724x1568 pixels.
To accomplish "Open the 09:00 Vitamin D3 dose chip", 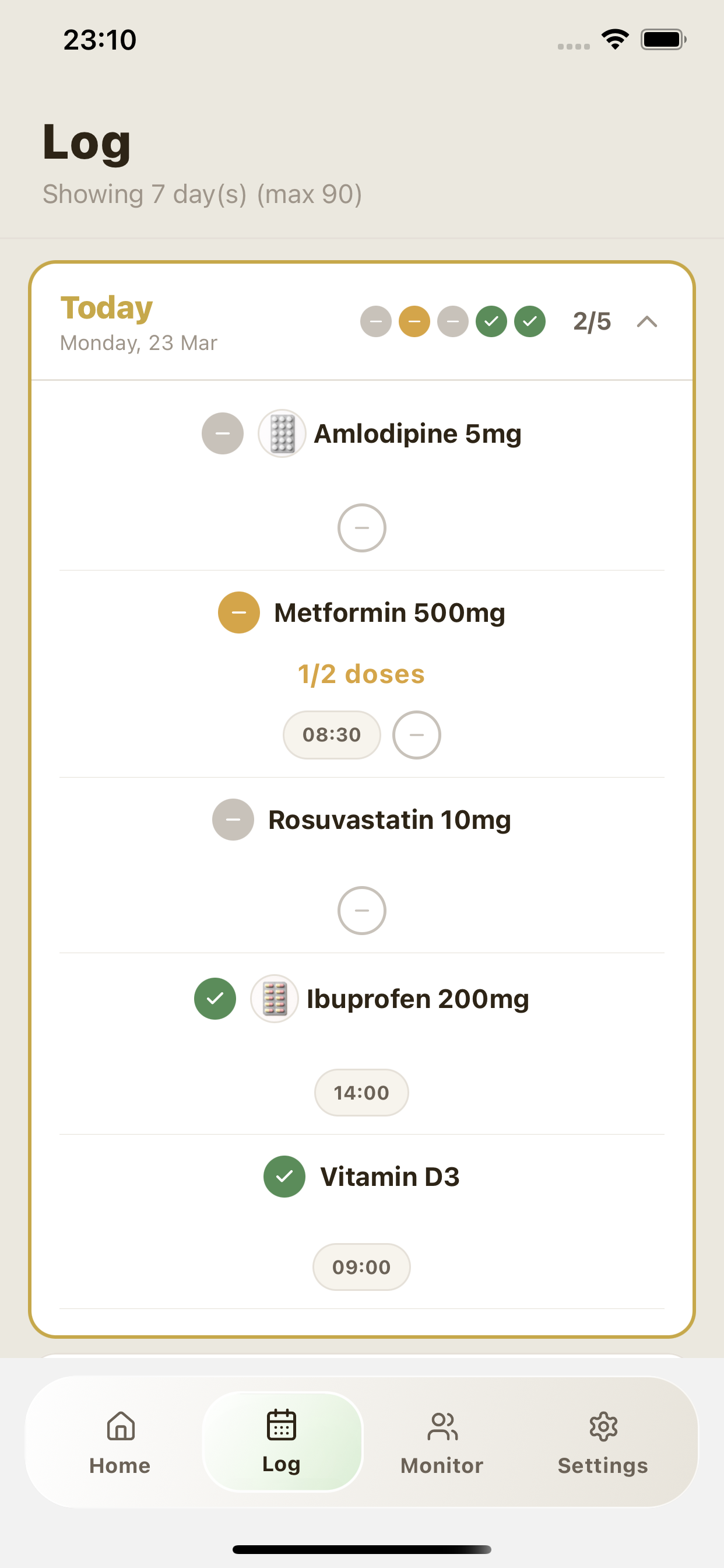I will 361,1266.
